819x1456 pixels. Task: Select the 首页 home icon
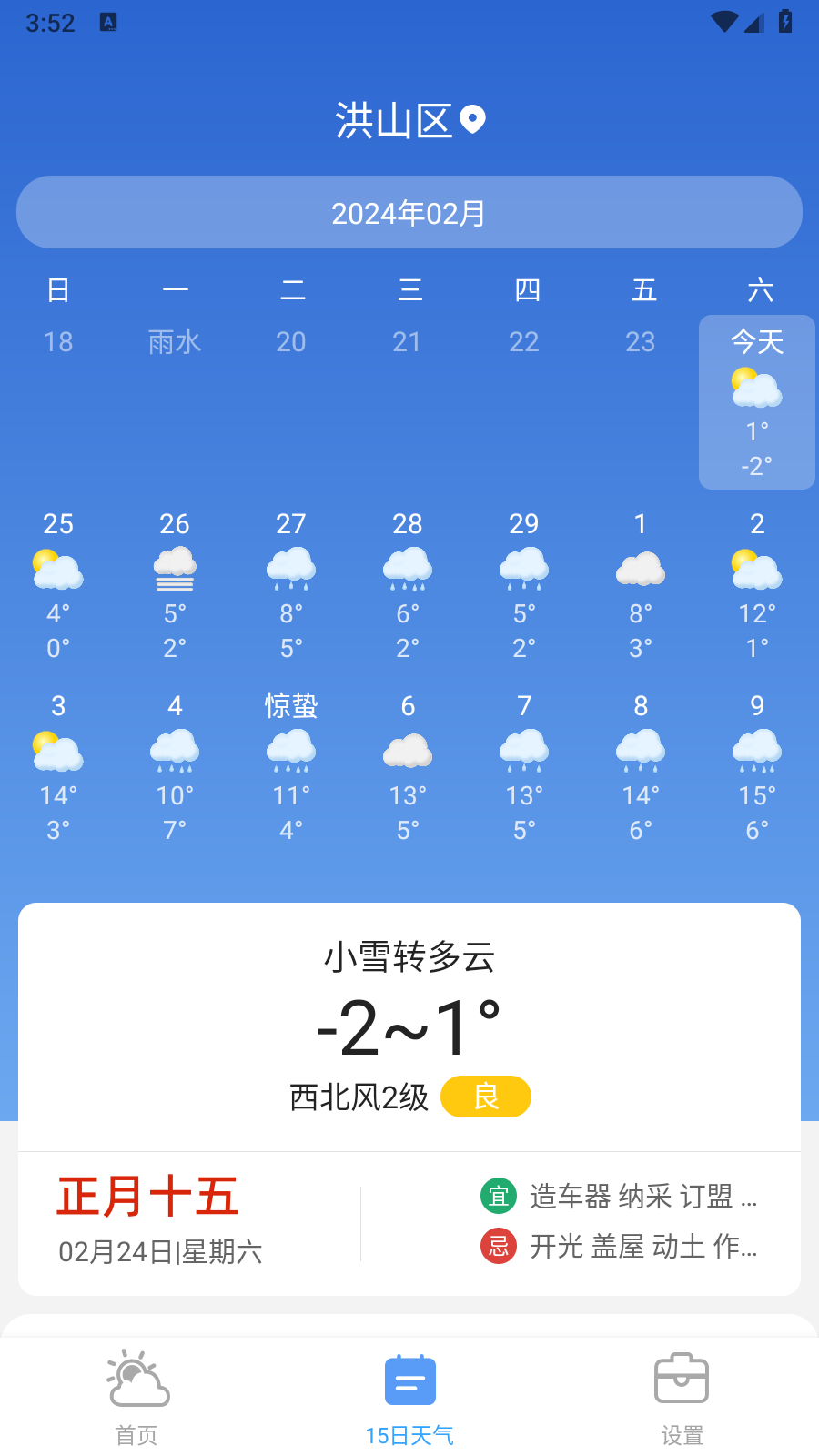[x=136, y=1380]
